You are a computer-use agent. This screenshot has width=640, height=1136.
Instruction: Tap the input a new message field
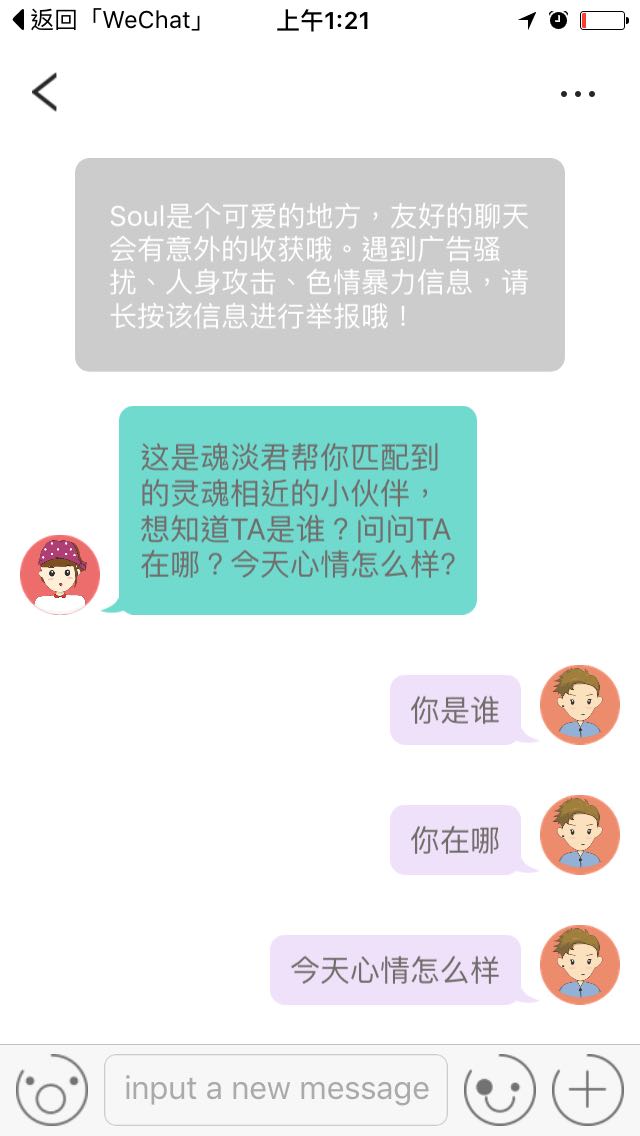pyautogui.click(x=275, y=1089)
